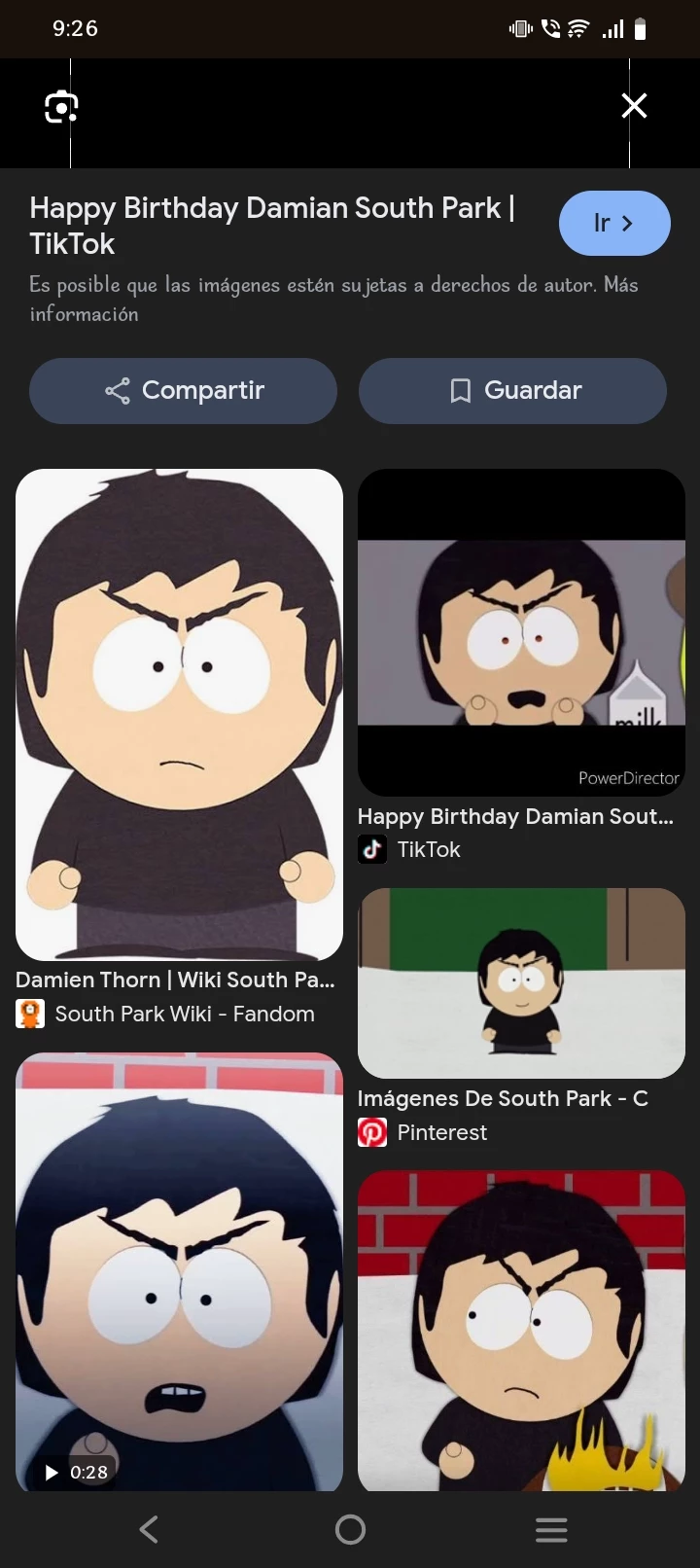Open the 0:28 video result
This screenshot has width=700, height=1568.
pyautogui.click(x=179, y=1271)
